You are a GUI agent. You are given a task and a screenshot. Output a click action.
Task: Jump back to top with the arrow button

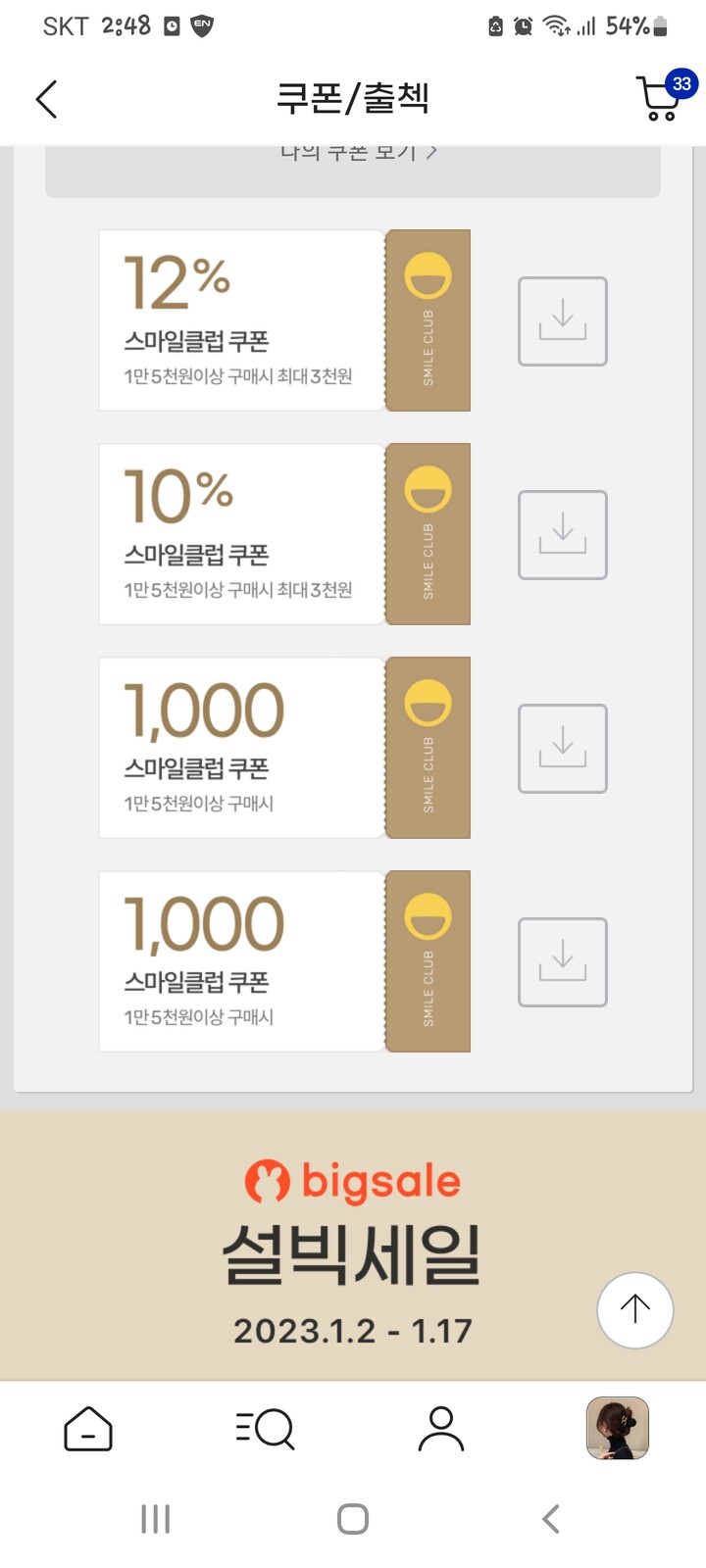coord(634,1310)
